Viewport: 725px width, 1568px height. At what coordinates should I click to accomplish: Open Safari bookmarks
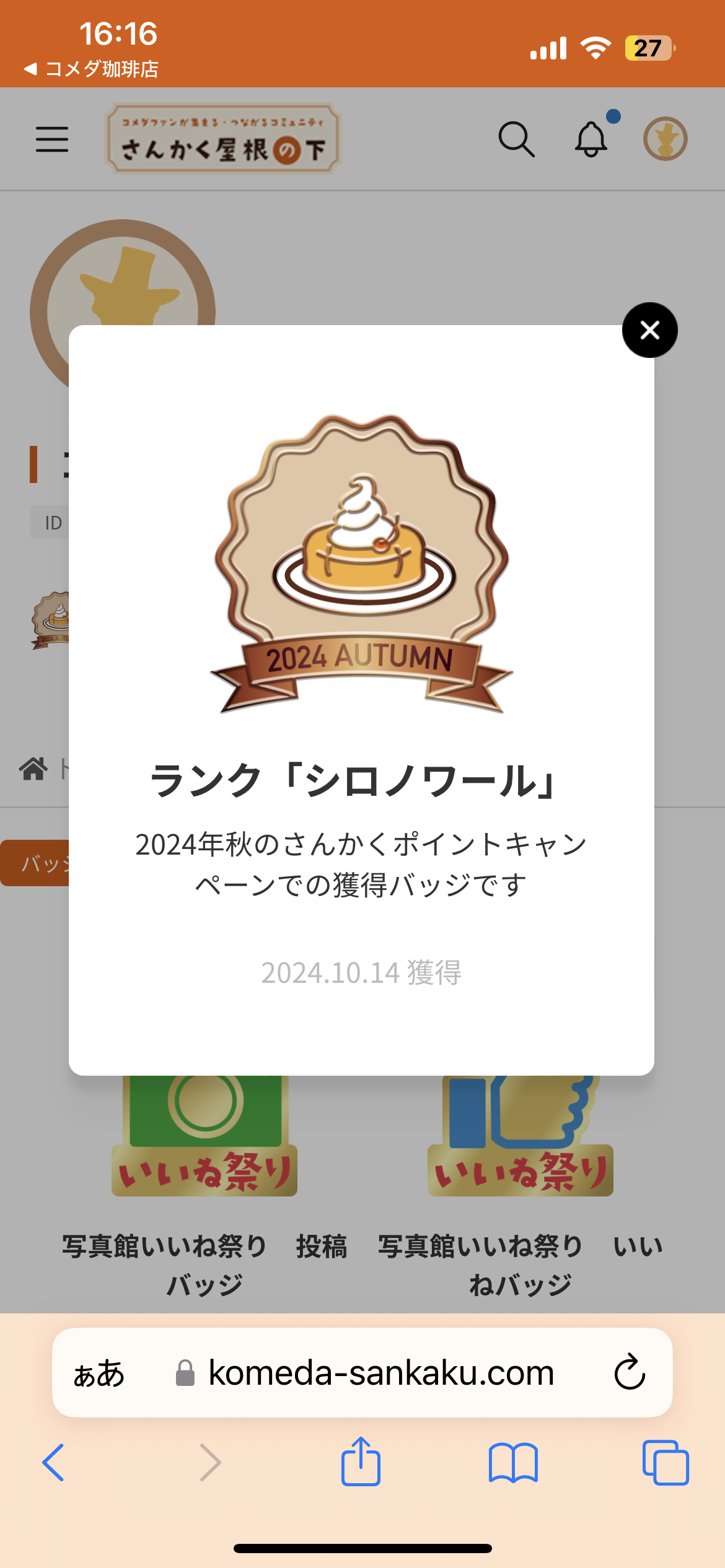click(x=513, y=1463)
